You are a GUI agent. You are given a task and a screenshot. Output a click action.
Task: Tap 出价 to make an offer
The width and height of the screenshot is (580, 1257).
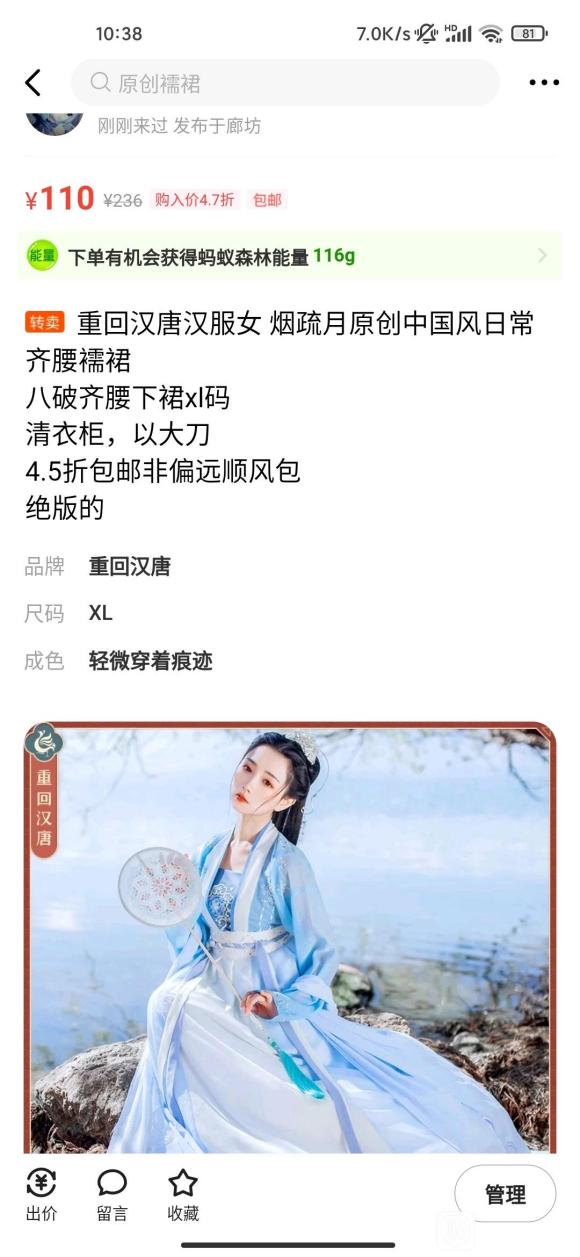pyautogui.click(x=41, y=1195)
